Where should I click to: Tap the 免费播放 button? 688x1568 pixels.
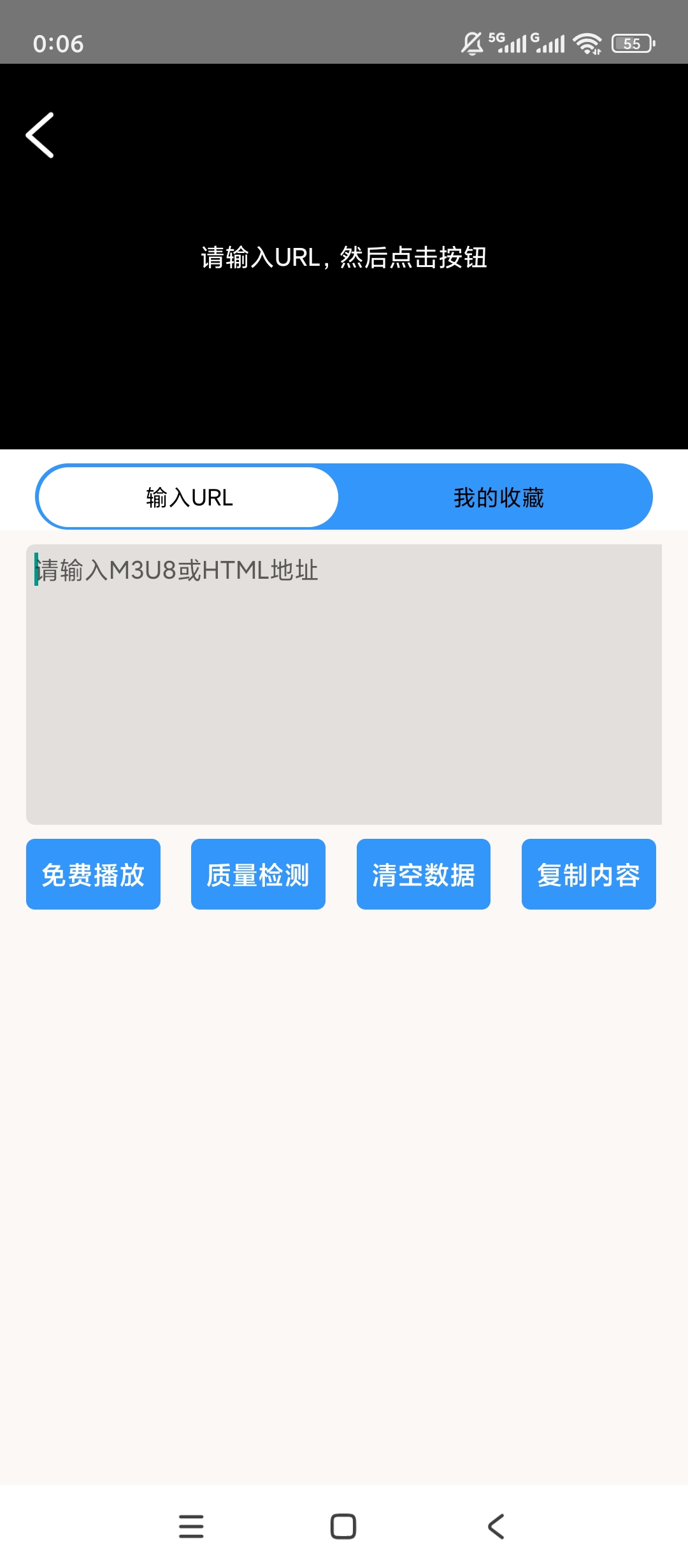point(93,874)
